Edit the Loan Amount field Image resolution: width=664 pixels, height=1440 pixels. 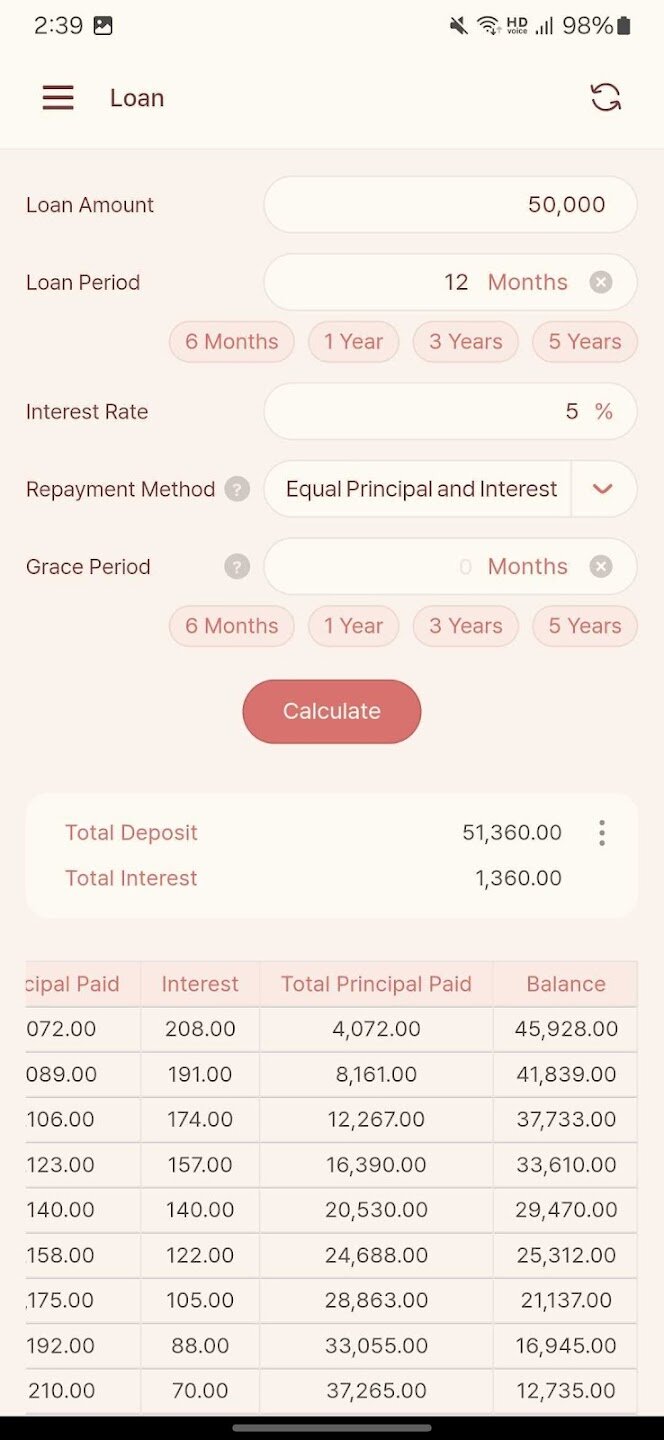(x=450, y=205)
